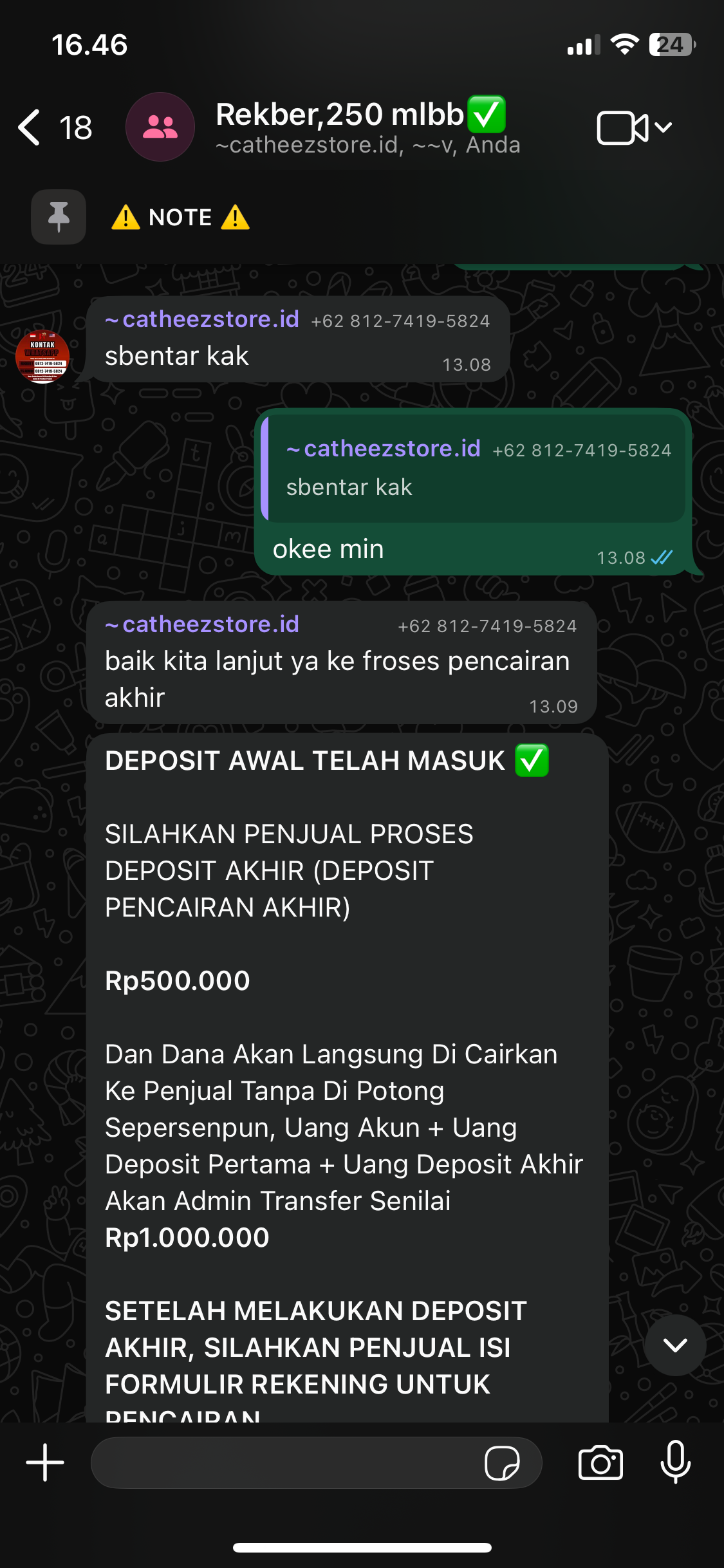Start a video call with the group

coord(622,127)
